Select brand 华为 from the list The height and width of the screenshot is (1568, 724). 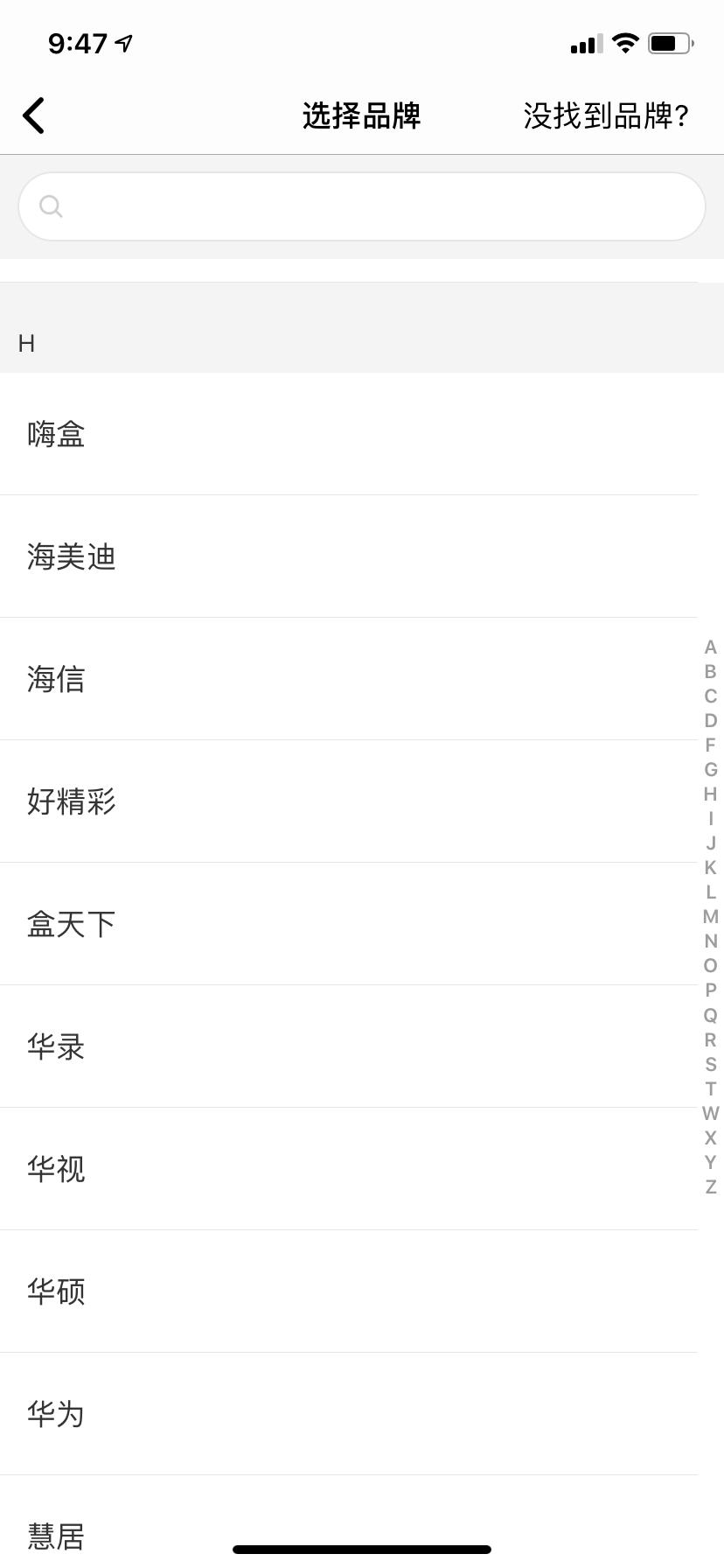coord(56,1414)
